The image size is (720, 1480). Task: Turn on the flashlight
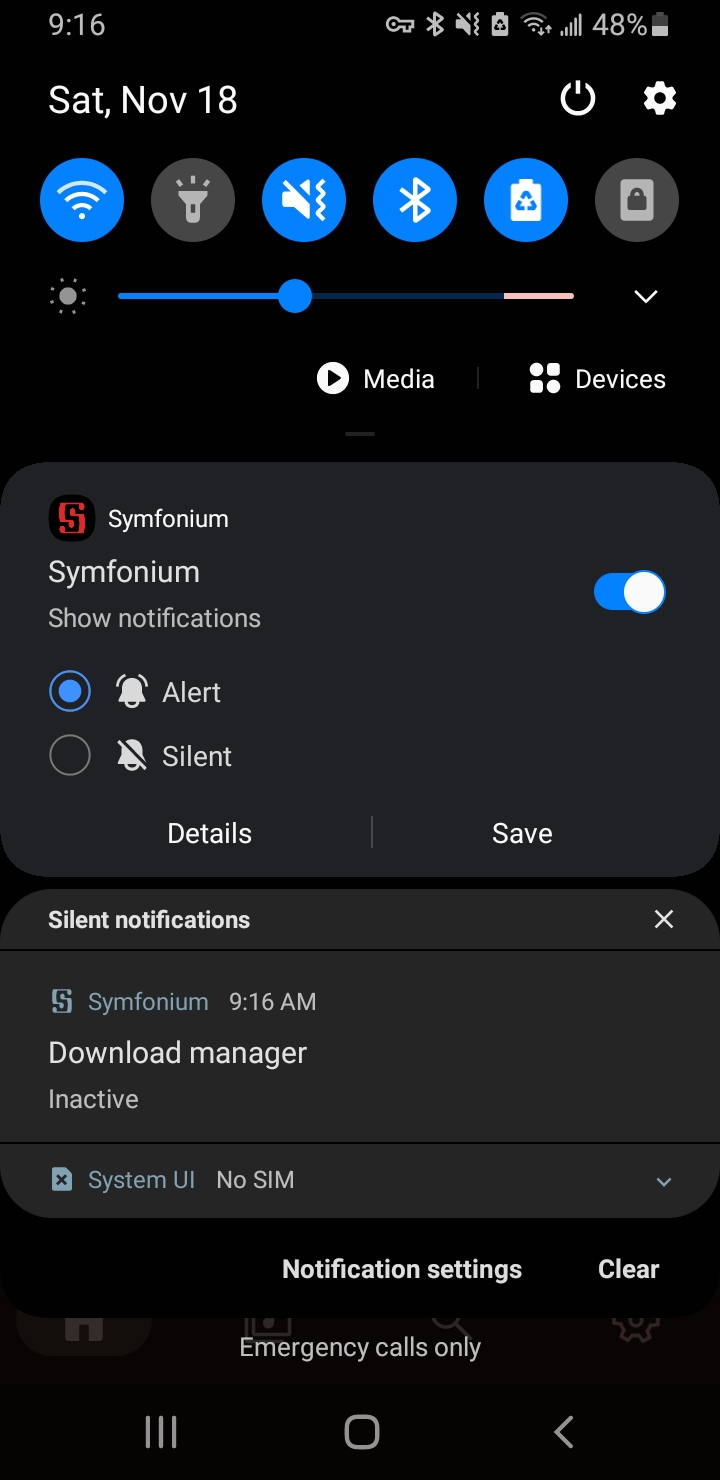pyautogui.click(x=193, y=201)
